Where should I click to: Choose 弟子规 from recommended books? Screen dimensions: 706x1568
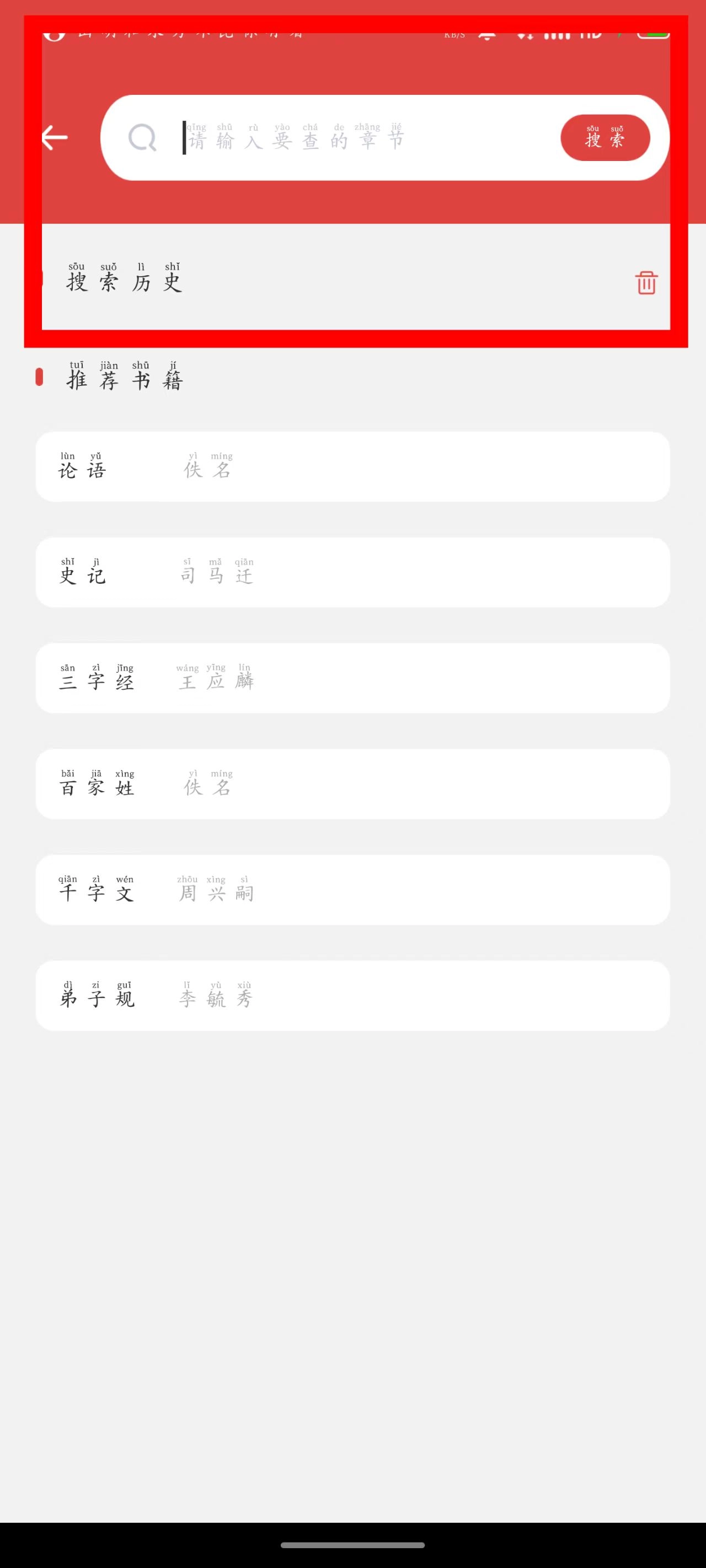(x=352, y=996)
